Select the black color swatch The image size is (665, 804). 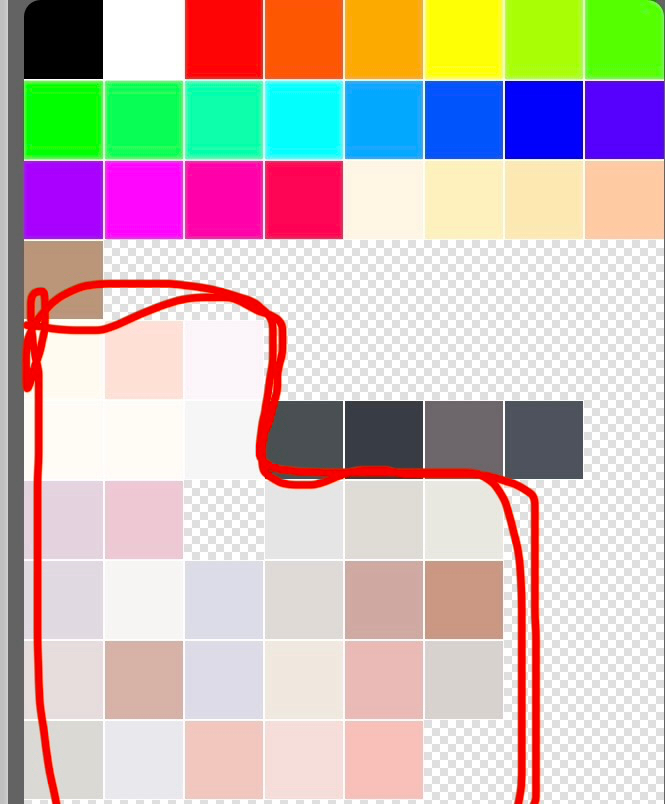coord(63,39)
